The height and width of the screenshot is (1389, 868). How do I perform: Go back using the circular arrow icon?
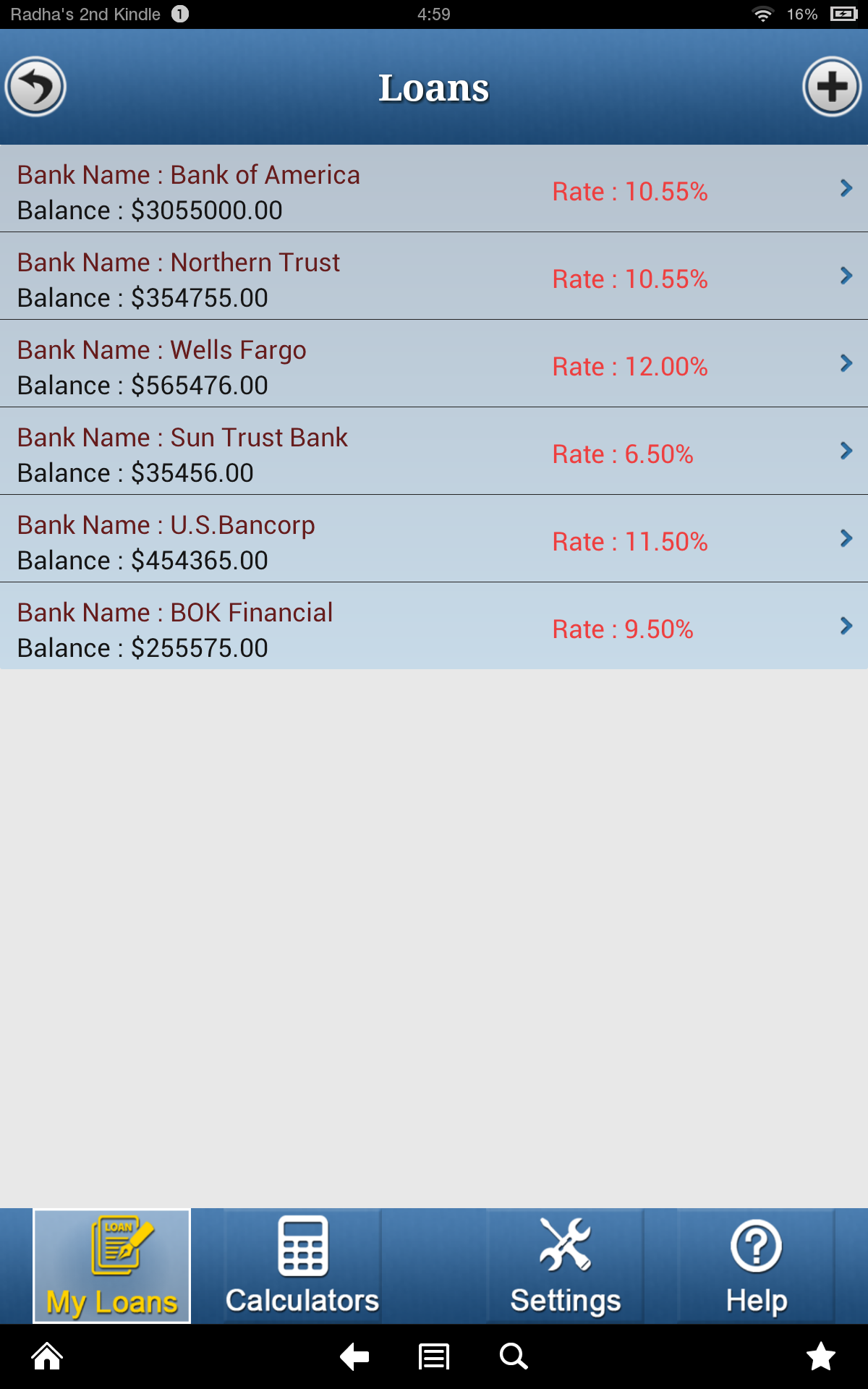coord(35,87)
